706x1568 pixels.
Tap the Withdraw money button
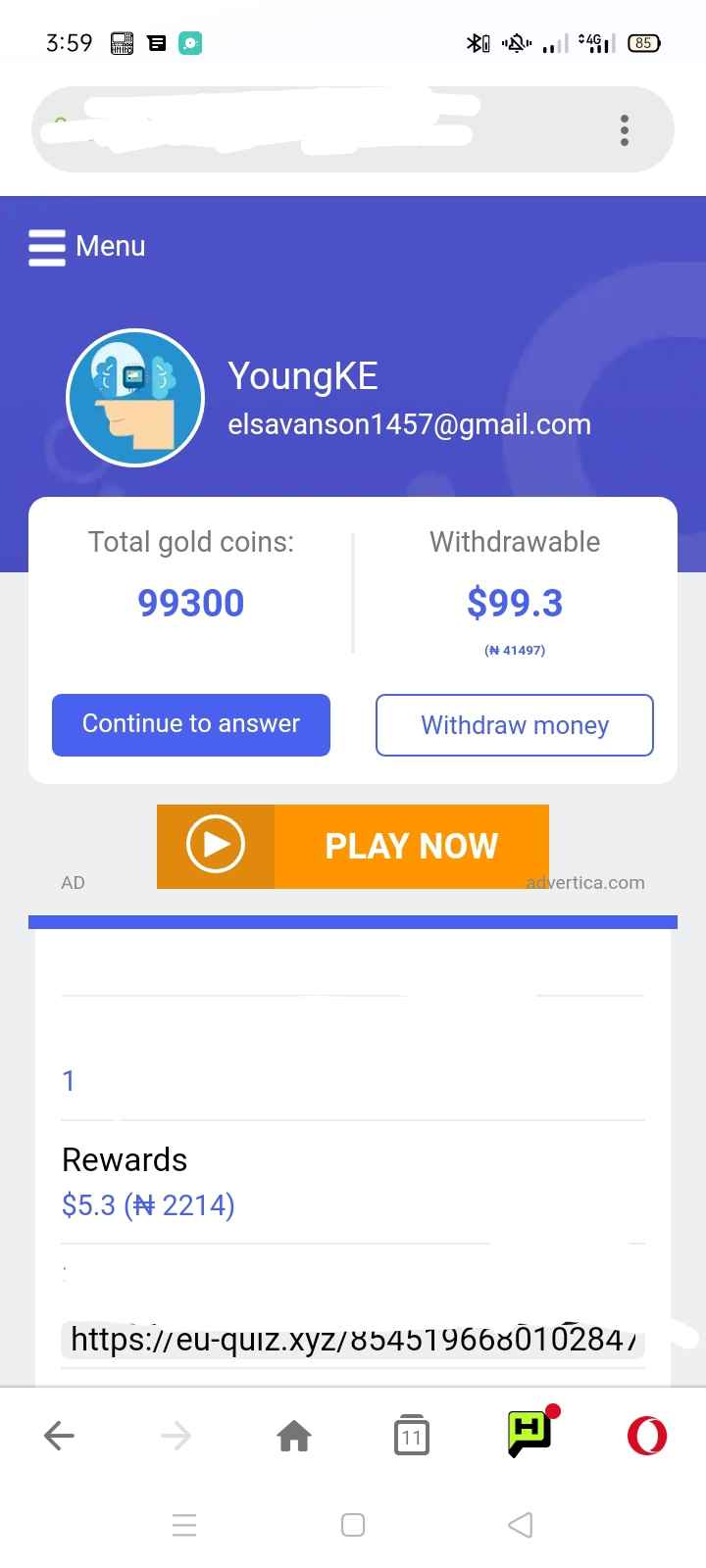click(x=515, y=725)
